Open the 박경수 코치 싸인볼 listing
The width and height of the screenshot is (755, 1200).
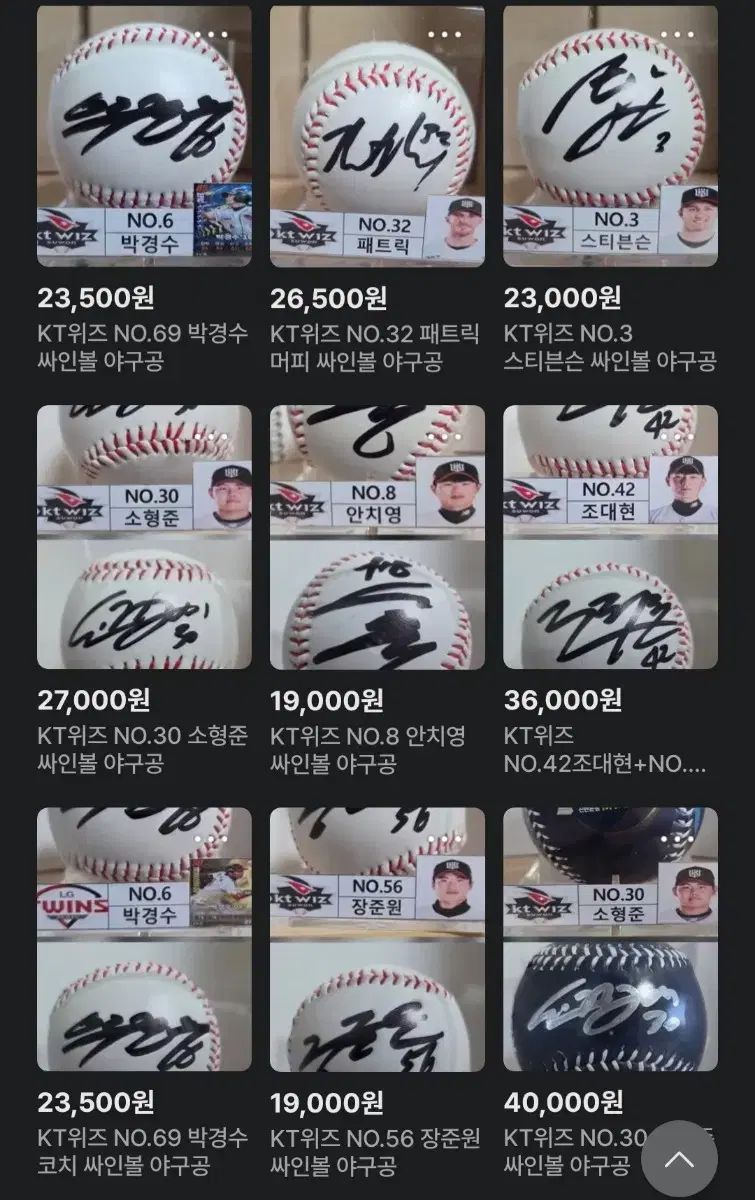coord(144,939)
